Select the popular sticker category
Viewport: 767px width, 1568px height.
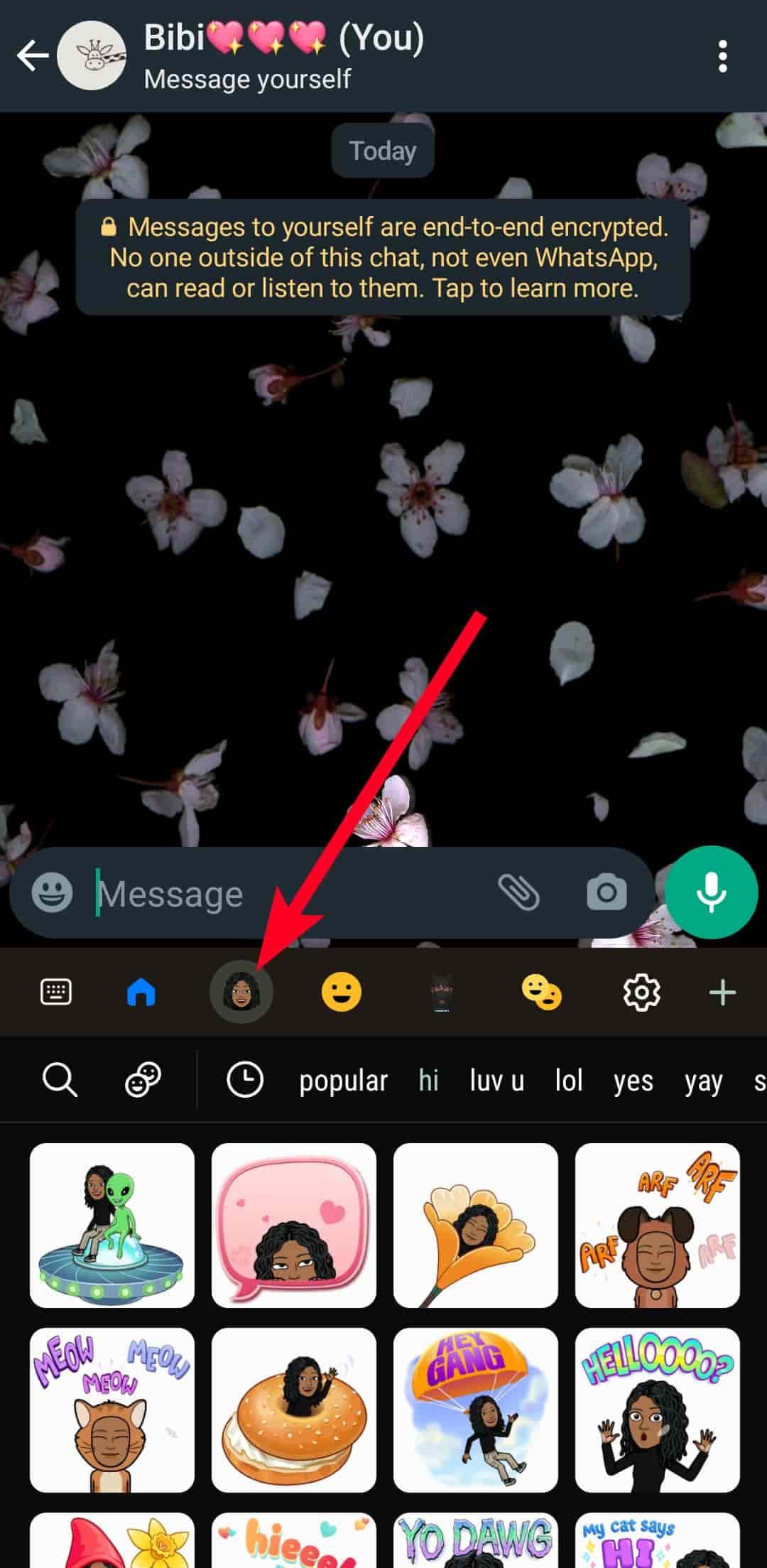pos(343,1081)
